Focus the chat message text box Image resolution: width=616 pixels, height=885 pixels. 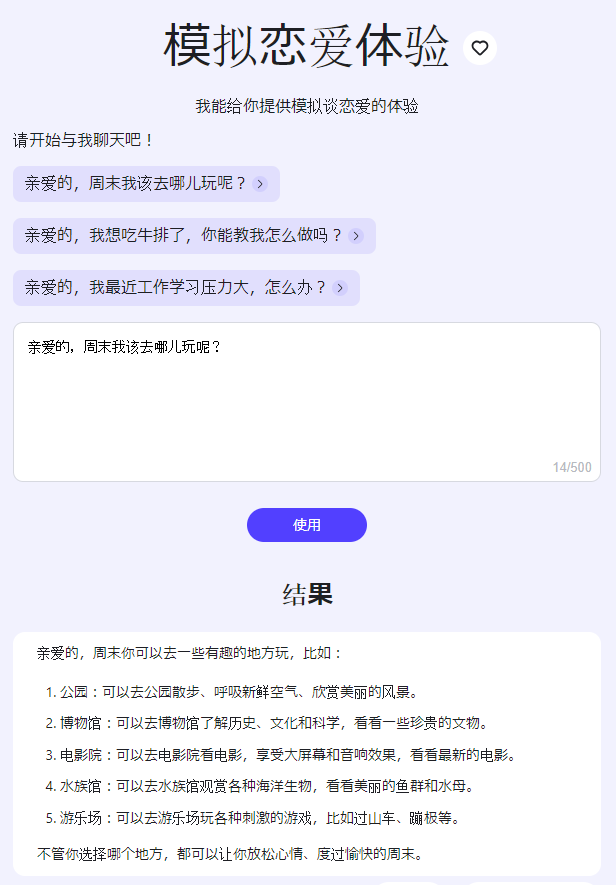point(306,401)
